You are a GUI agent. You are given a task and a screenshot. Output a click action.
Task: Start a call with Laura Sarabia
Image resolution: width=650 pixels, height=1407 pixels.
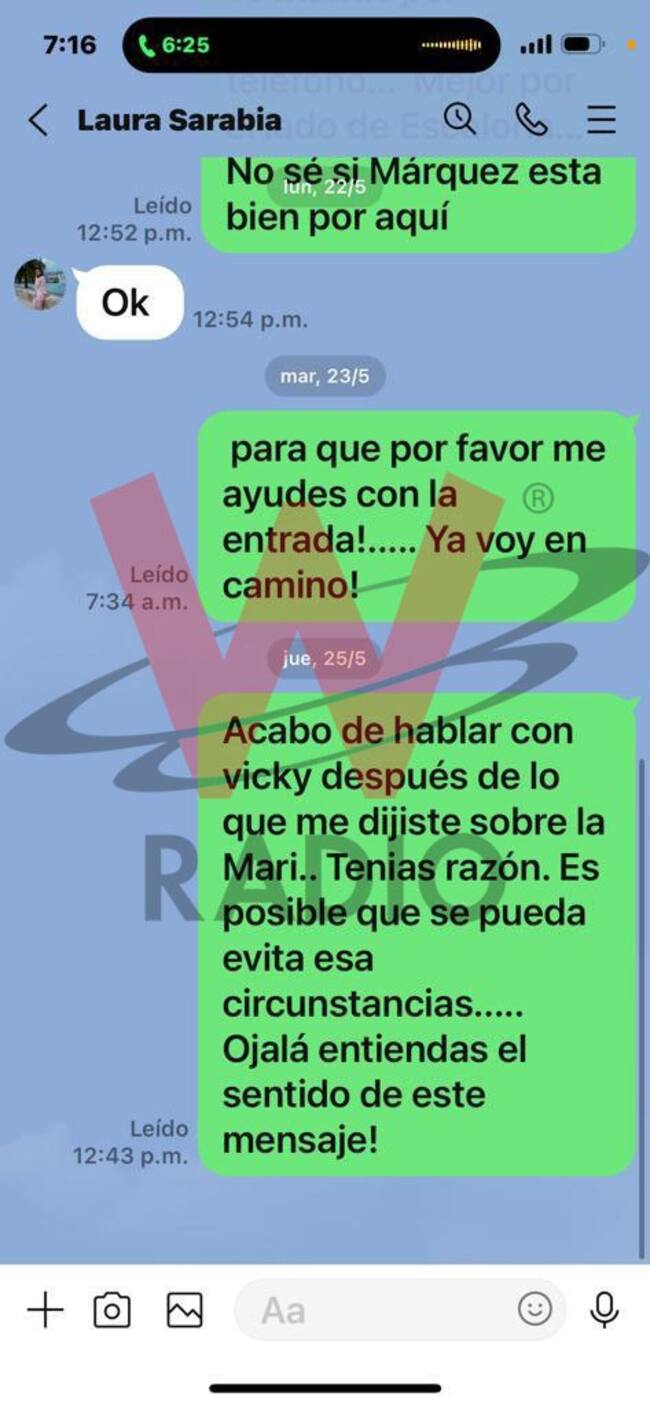click(531, 120)
